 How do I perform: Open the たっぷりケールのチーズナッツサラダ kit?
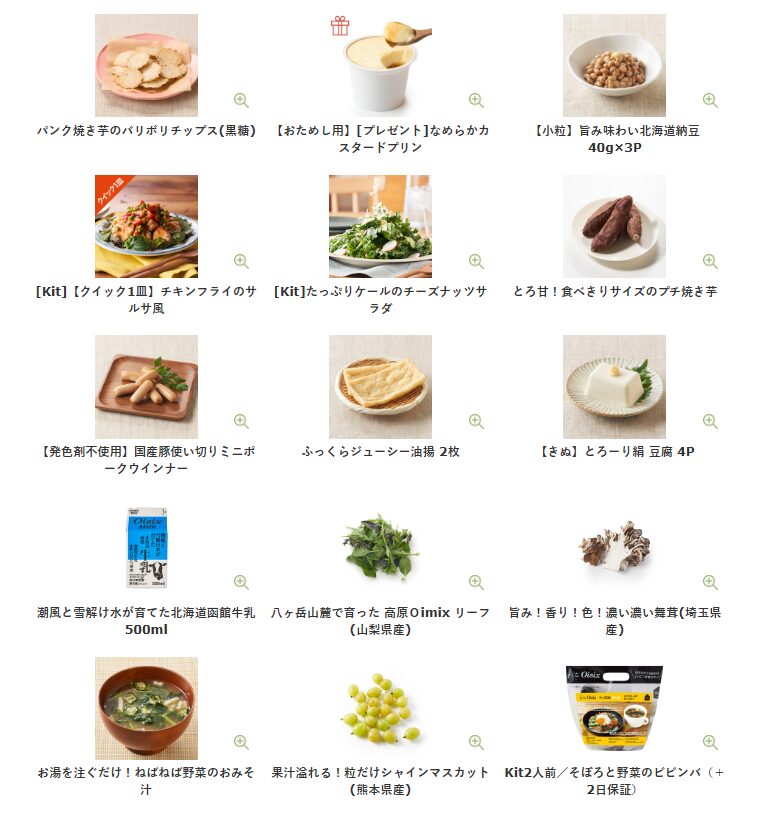pyautogui.click(x=380, y=226)
